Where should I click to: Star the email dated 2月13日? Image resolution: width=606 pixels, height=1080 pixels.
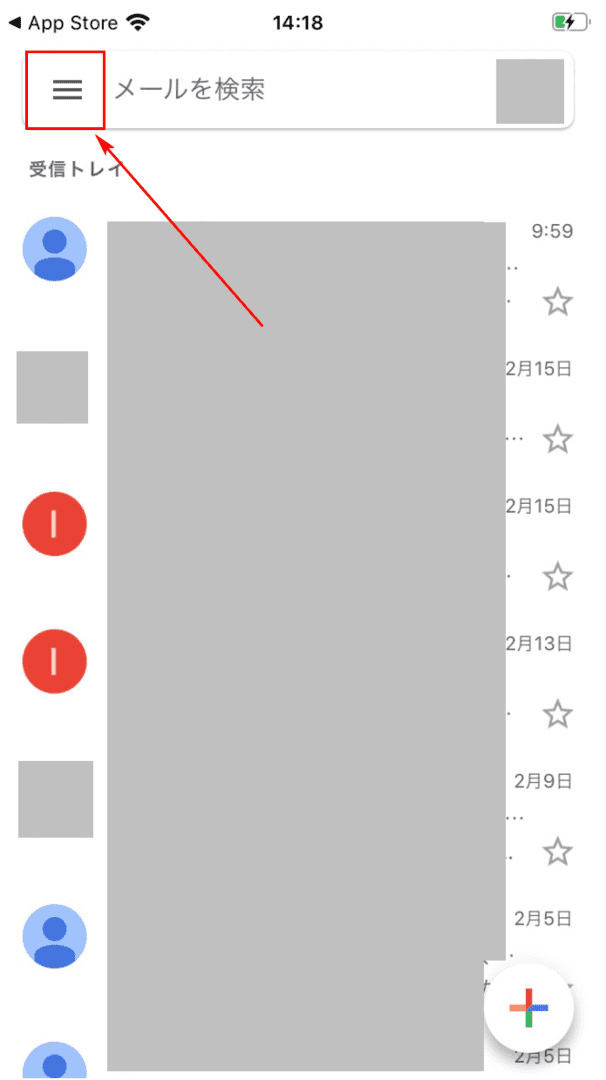(557, 714)
